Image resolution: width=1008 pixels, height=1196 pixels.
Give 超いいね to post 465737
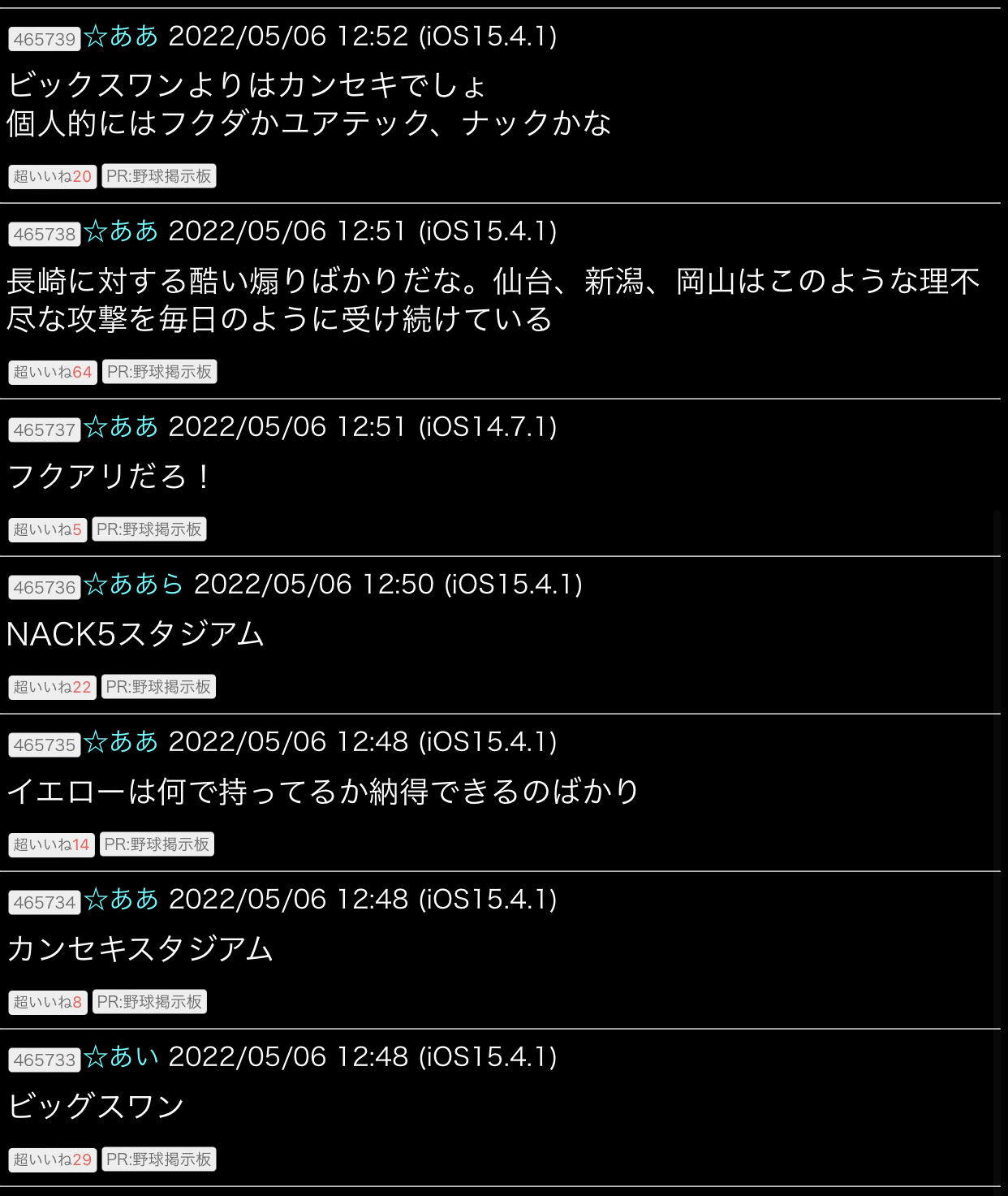(x=48, y=530)
